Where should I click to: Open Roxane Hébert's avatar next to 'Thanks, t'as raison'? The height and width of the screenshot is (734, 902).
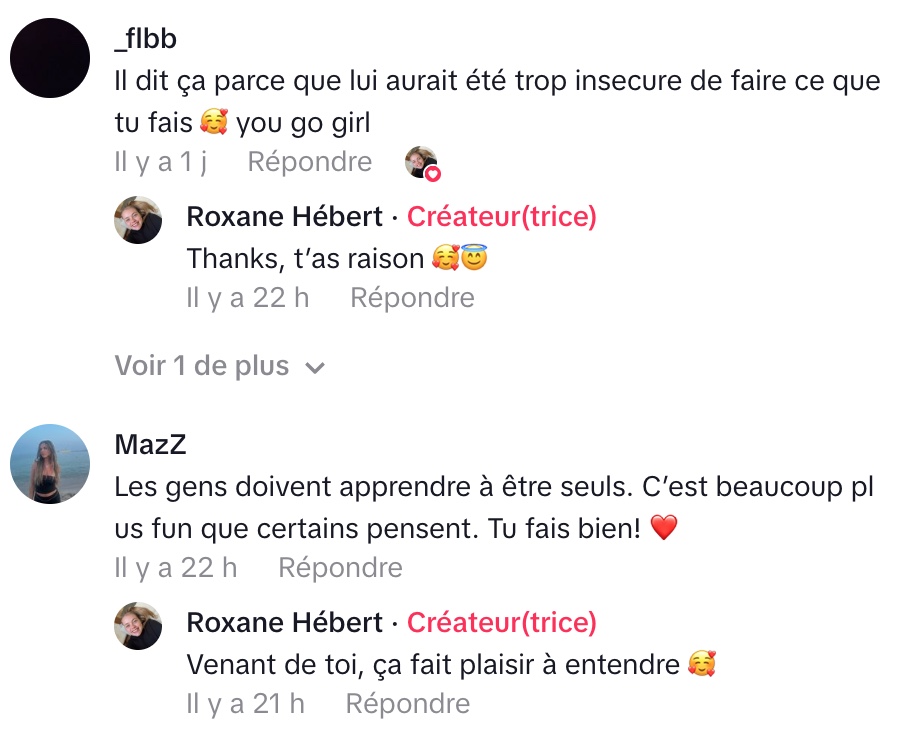coord(138,220)
